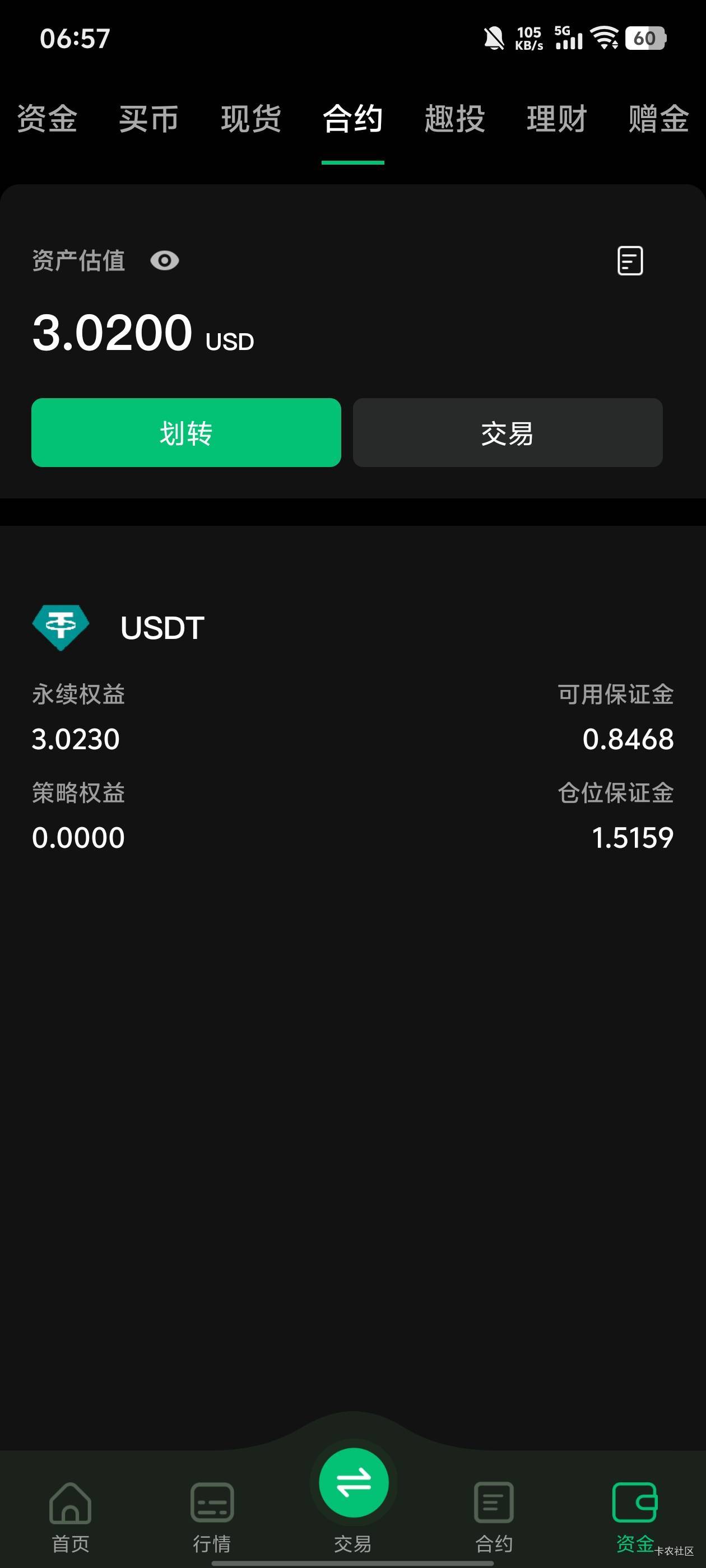The width and height of the screenshot is (706, 1568).
Task: Switch to the 资金 top tab
Action: point(47,118)
